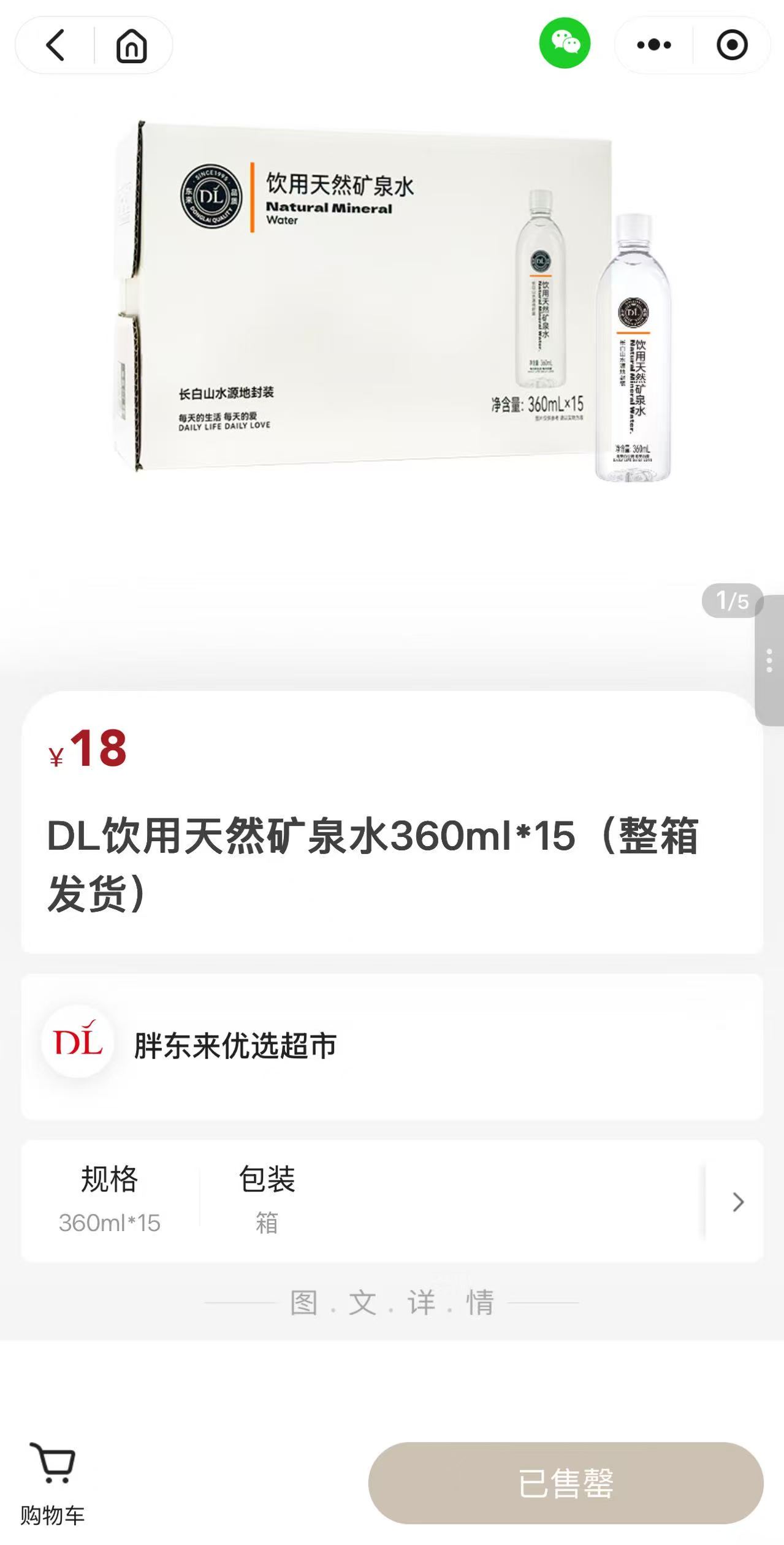
Task: Open the mini-program home screen icon
Action: (130, 45)
